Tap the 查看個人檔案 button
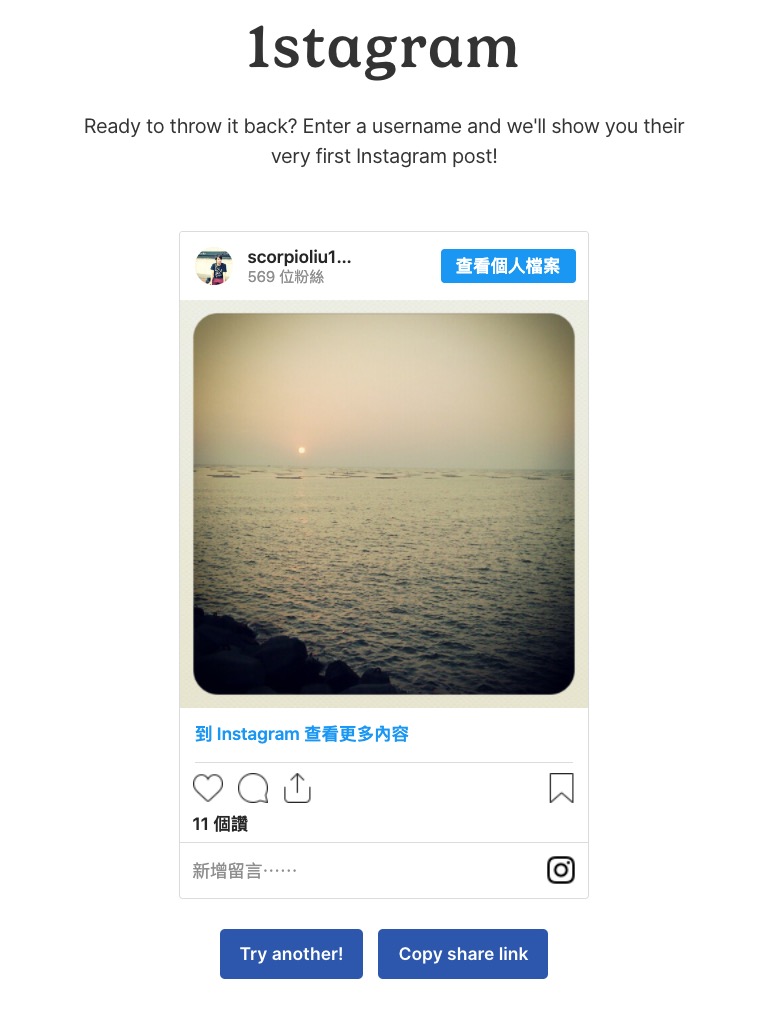The height and width of the screenshot is (1023, 765). [508, 266]
